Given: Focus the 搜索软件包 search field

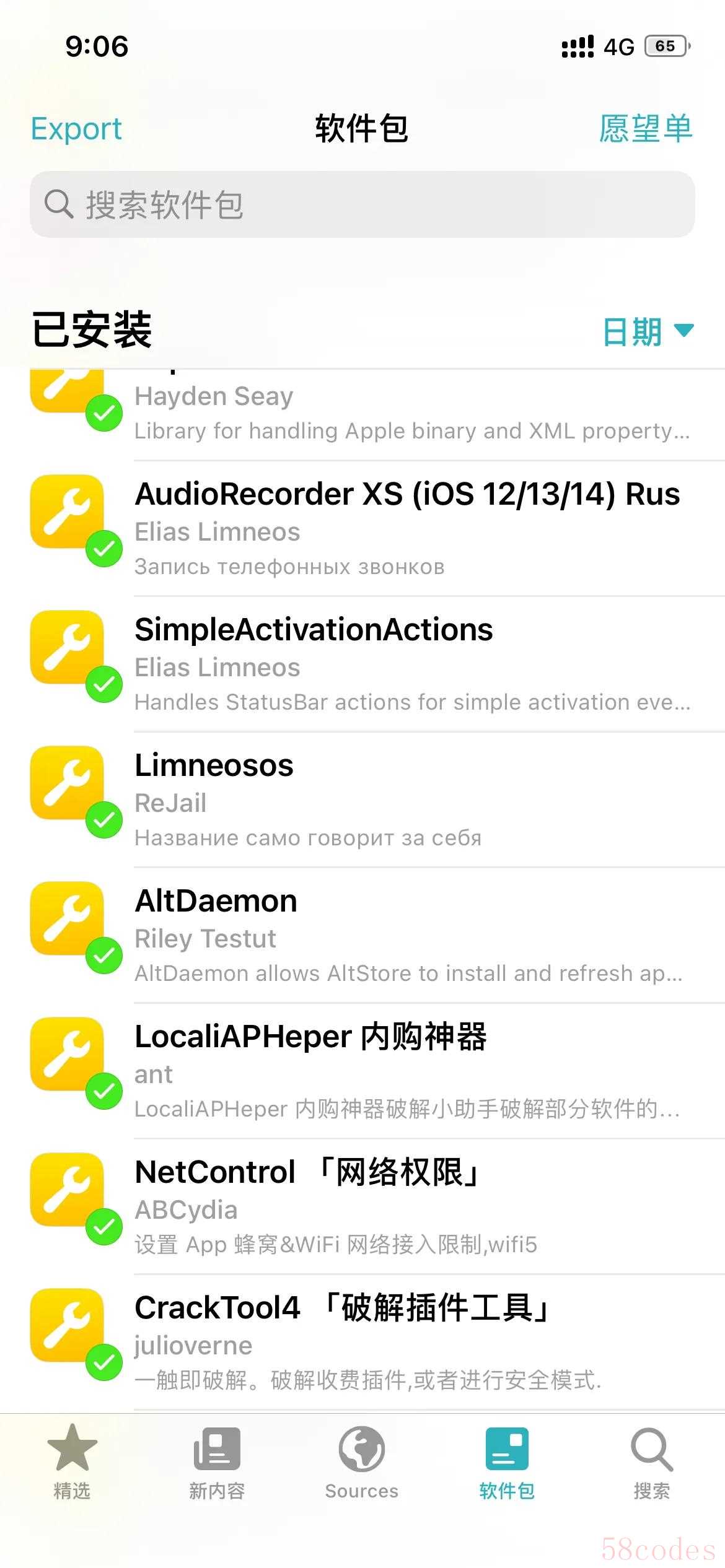Looking at the screenshot, I should (x=362, y=204).
